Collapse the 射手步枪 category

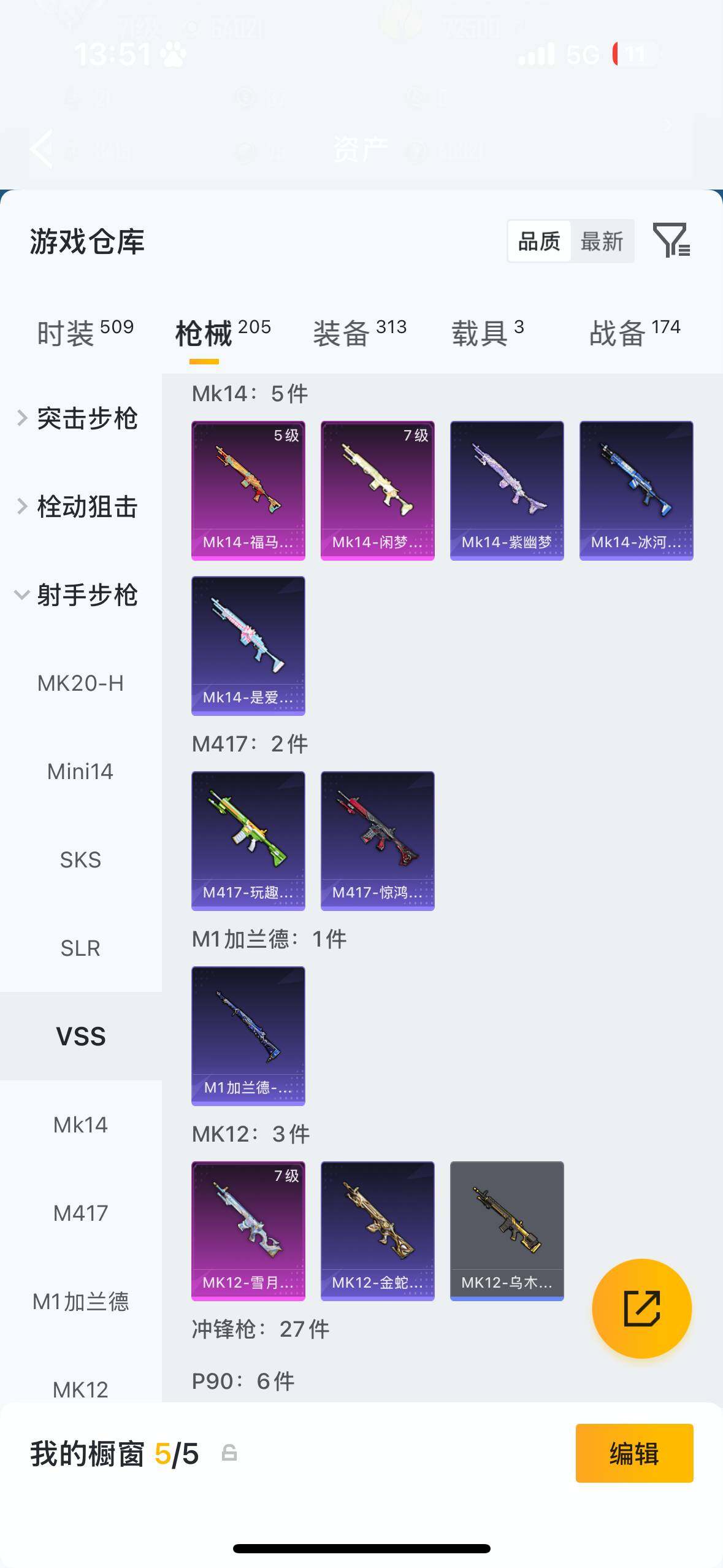click(86, 595)
